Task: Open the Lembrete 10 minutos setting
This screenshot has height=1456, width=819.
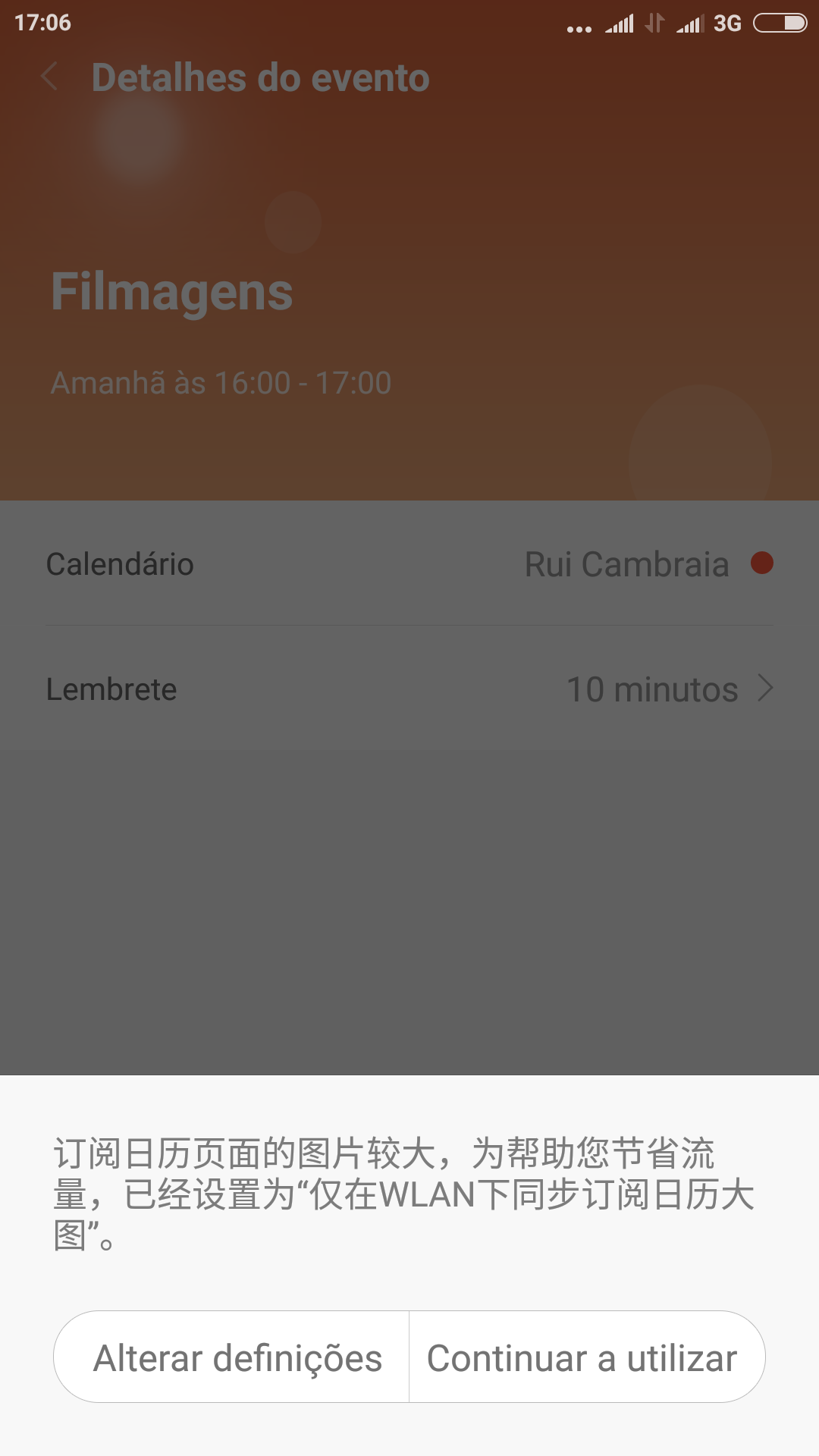Action: click(409, 689)
